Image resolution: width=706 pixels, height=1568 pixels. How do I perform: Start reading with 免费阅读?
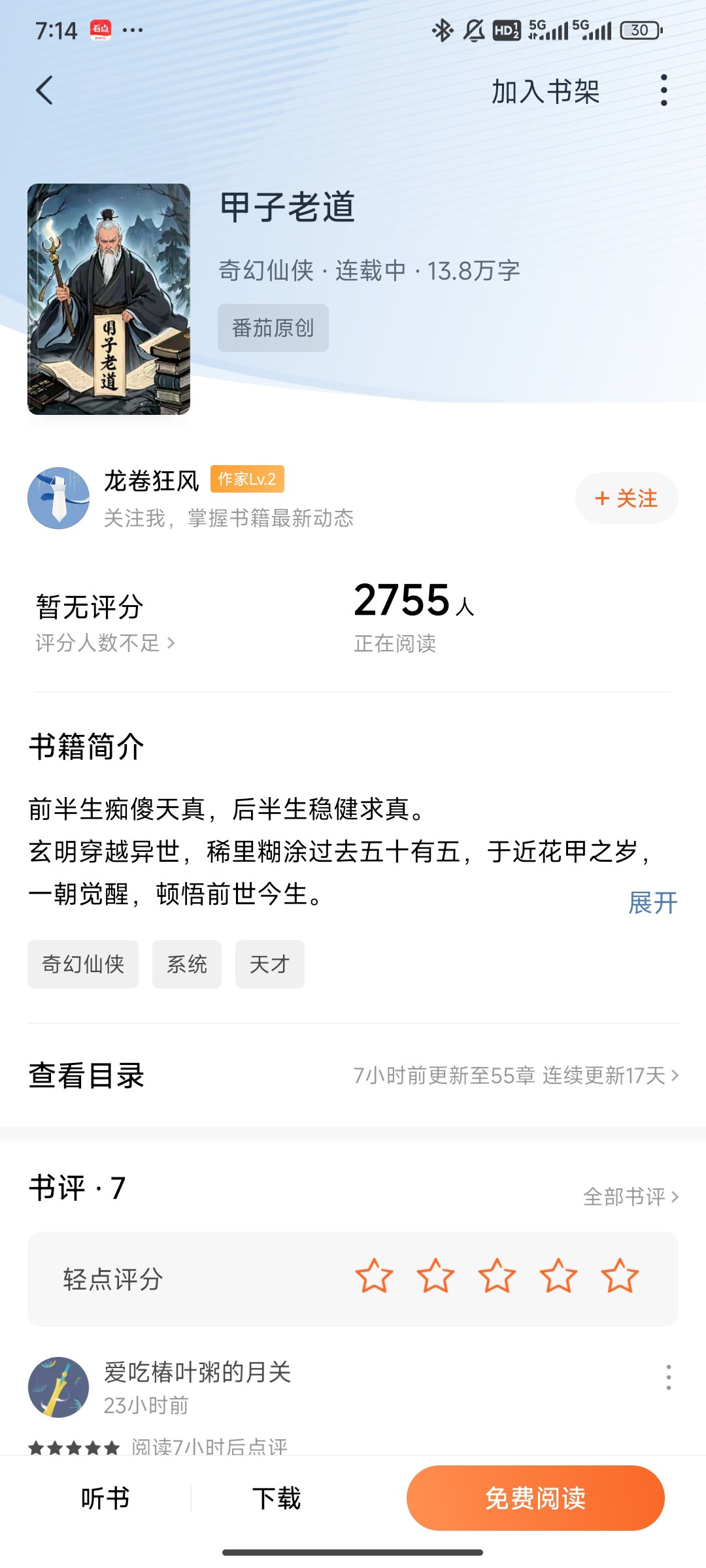(535, 1498)
